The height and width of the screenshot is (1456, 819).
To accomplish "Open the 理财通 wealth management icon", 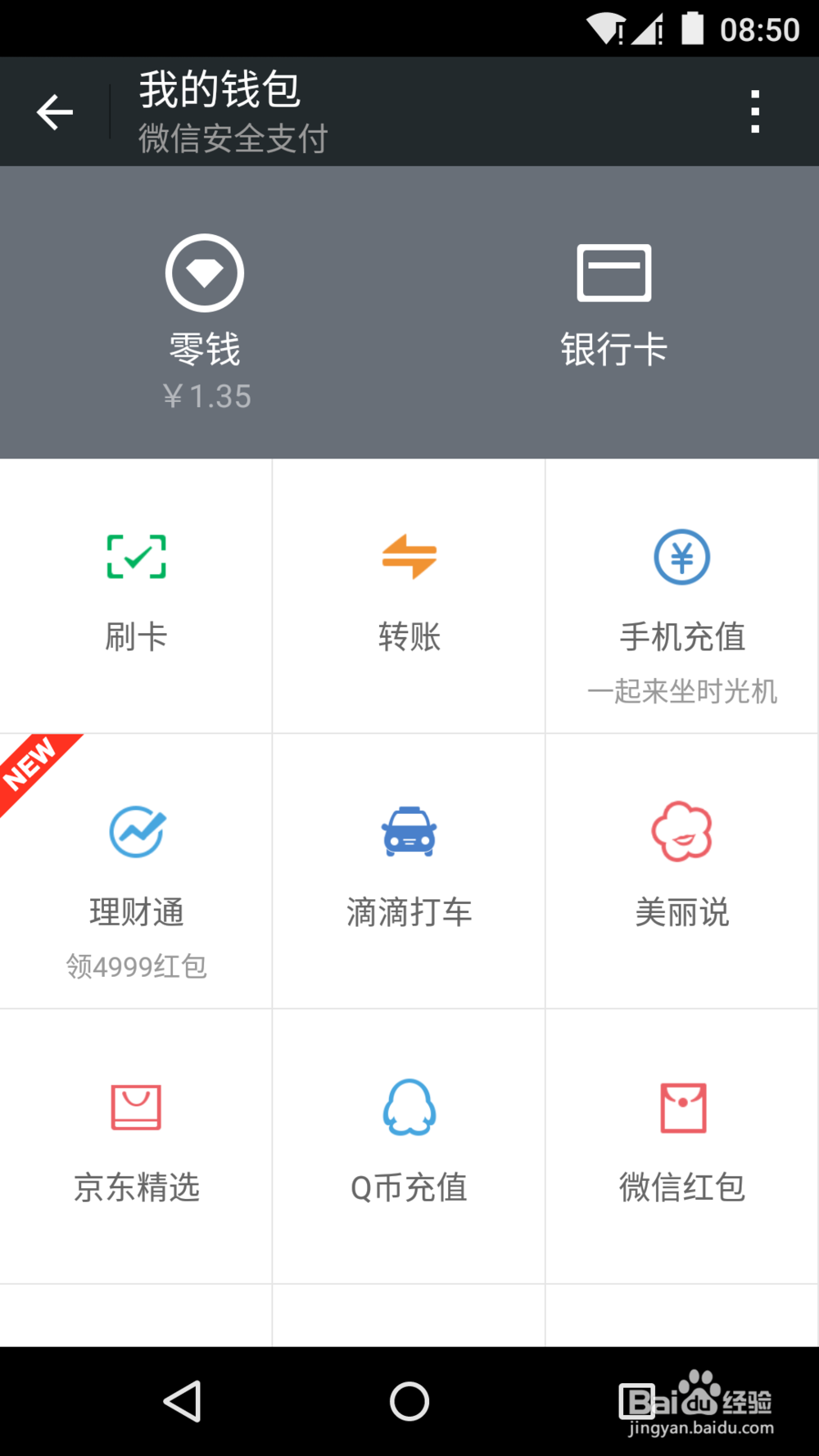I will pos(136,830).
